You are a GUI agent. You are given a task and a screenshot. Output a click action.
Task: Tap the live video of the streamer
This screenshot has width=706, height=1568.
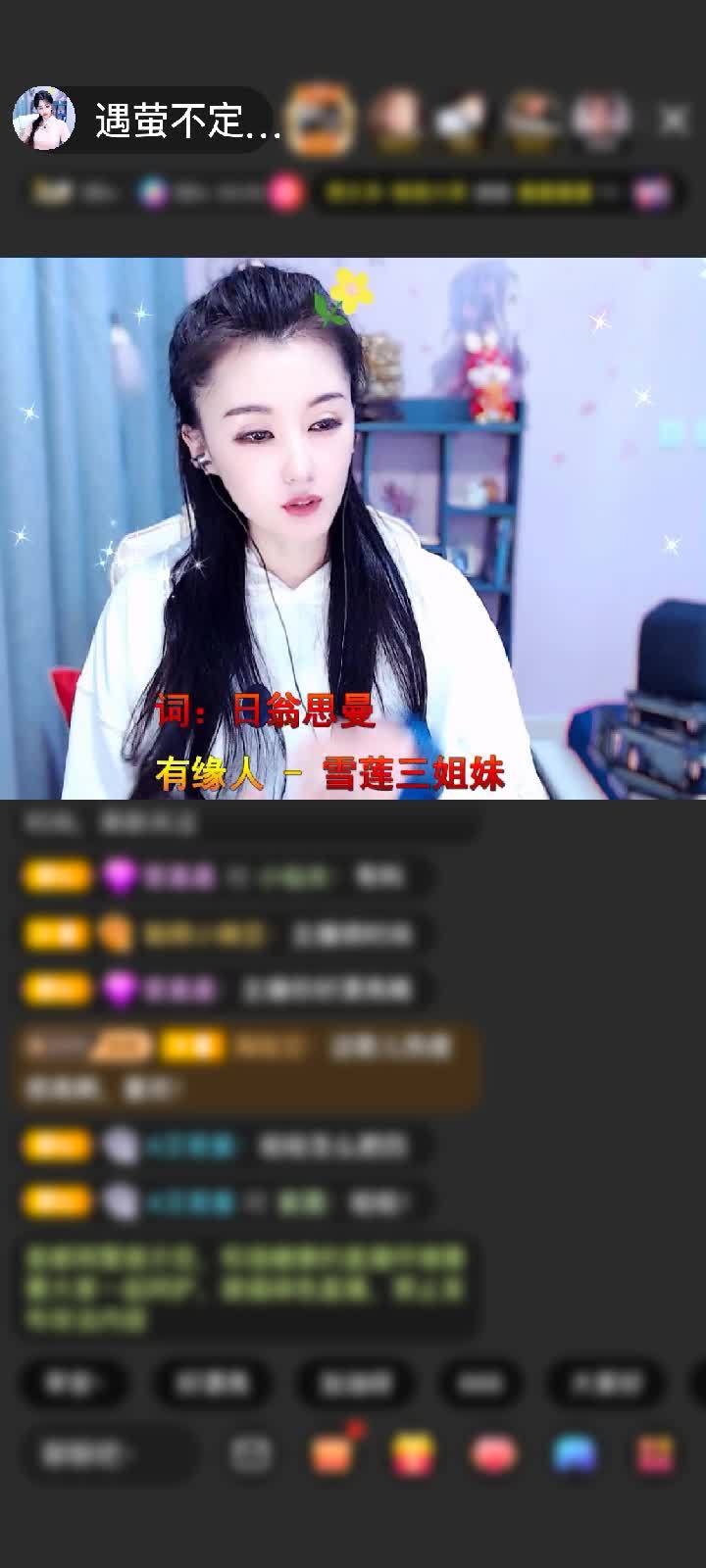tap(353, 529)
